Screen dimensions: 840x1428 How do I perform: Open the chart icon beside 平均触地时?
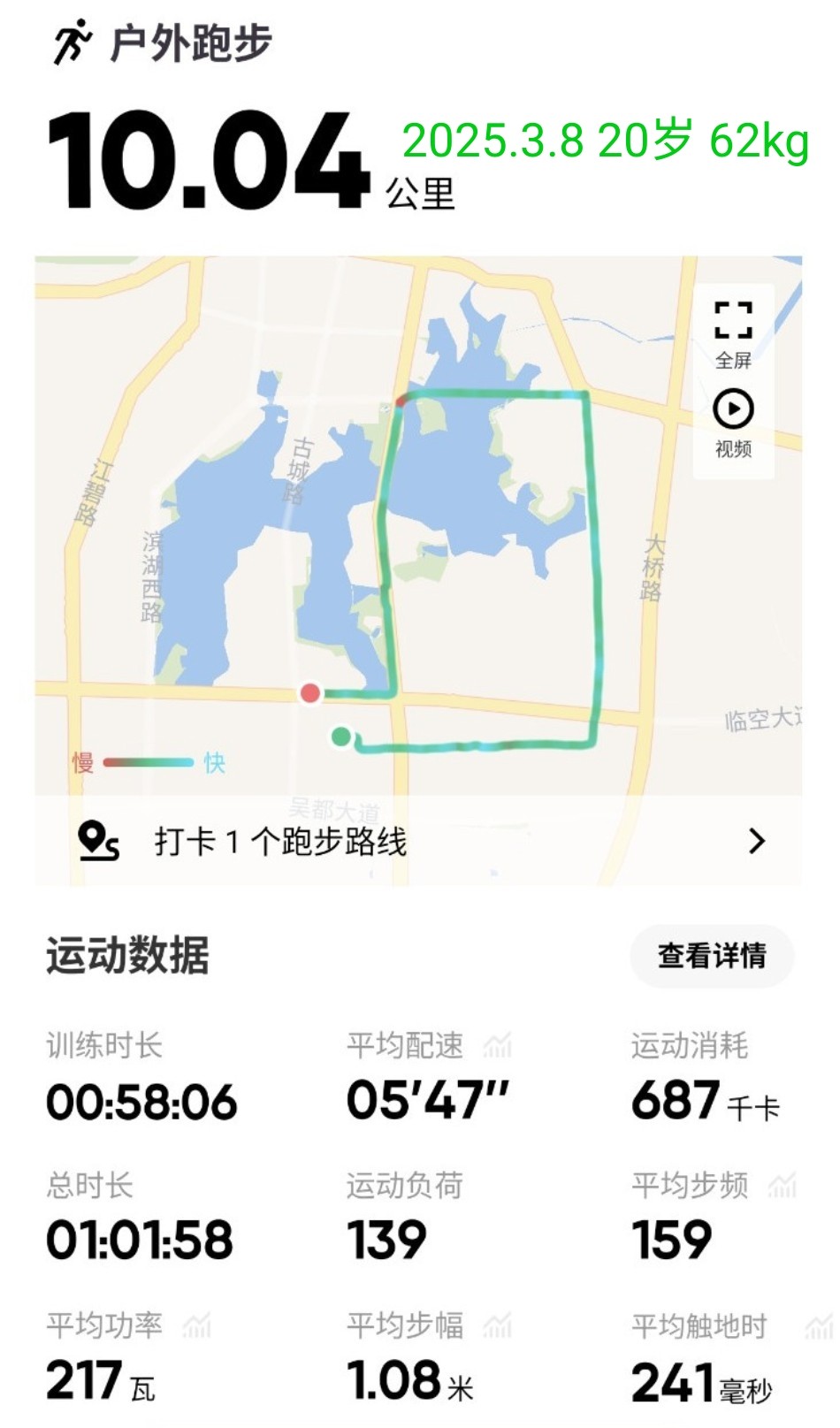point(820,1326)
